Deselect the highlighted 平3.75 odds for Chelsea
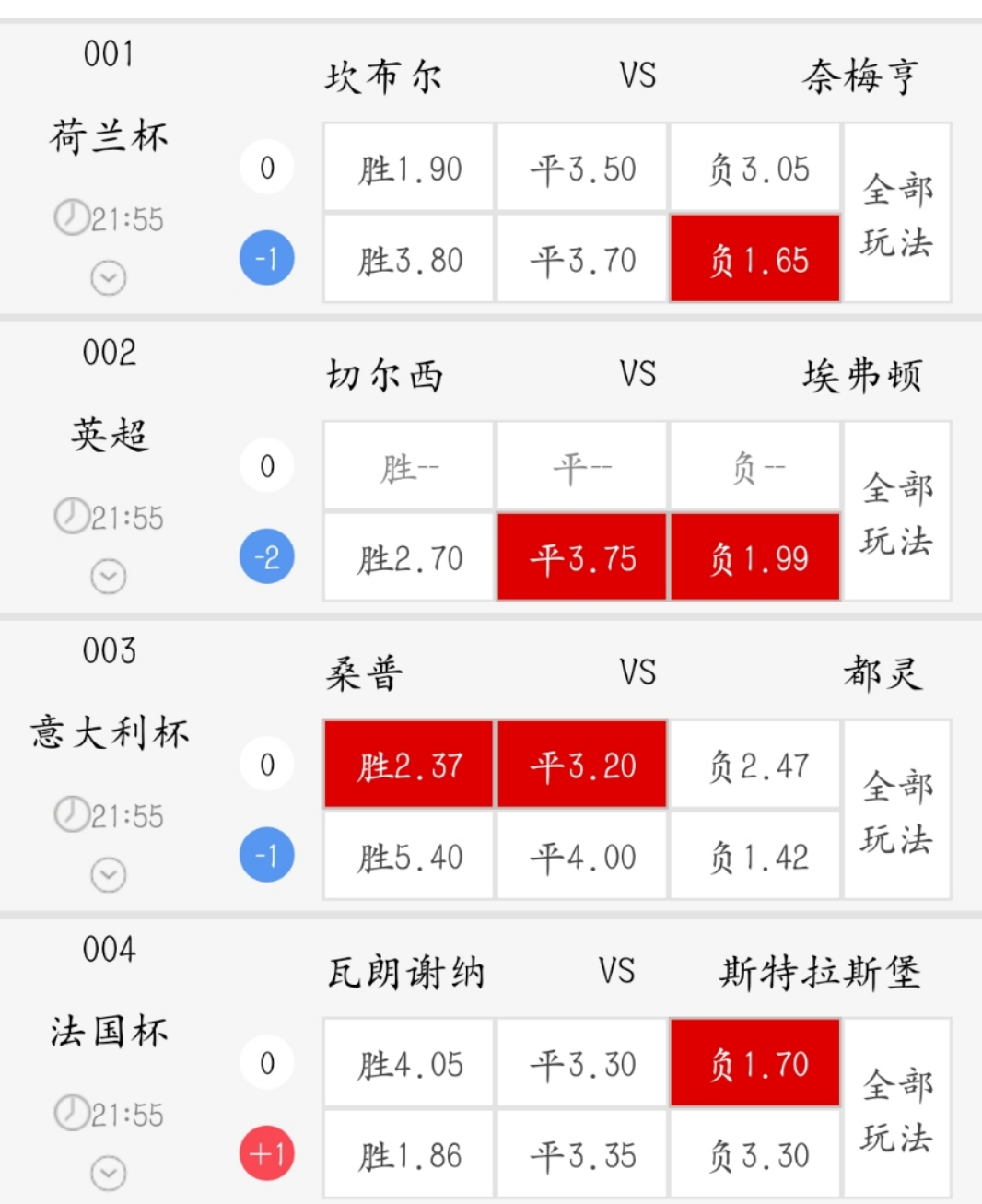Image resolution: width=982 pixels, height=1204 pixels. [x=580, y=557]
